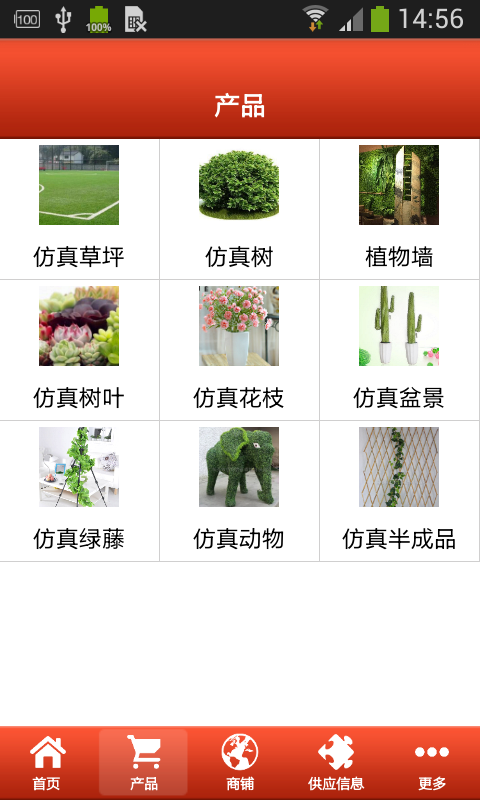Image resolution: width=480 pixels, height=800 pixels.
Task: Switch to the 商铺 tab
Action: (240, 763)
